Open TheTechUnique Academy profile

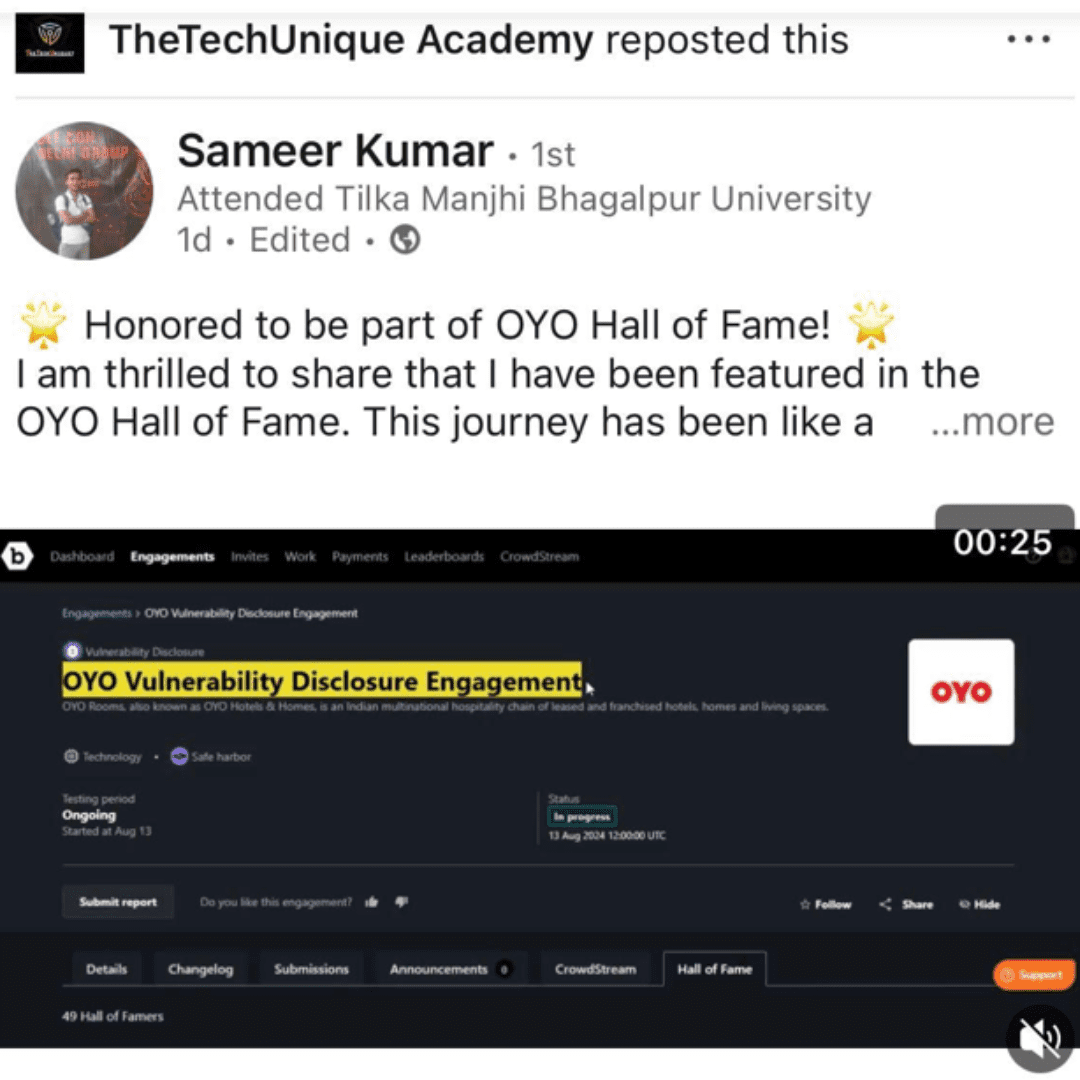[351, 41]
